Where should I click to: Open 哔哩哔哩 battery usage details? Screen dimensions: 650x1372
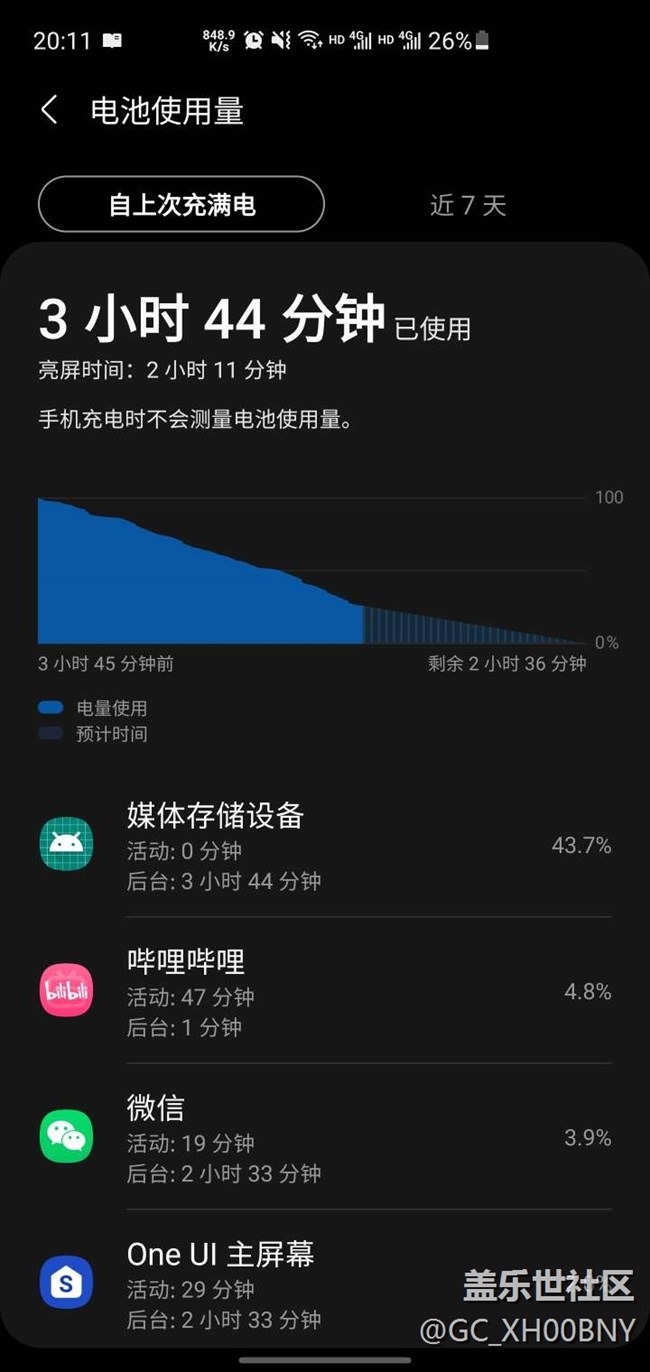[324, 991]
